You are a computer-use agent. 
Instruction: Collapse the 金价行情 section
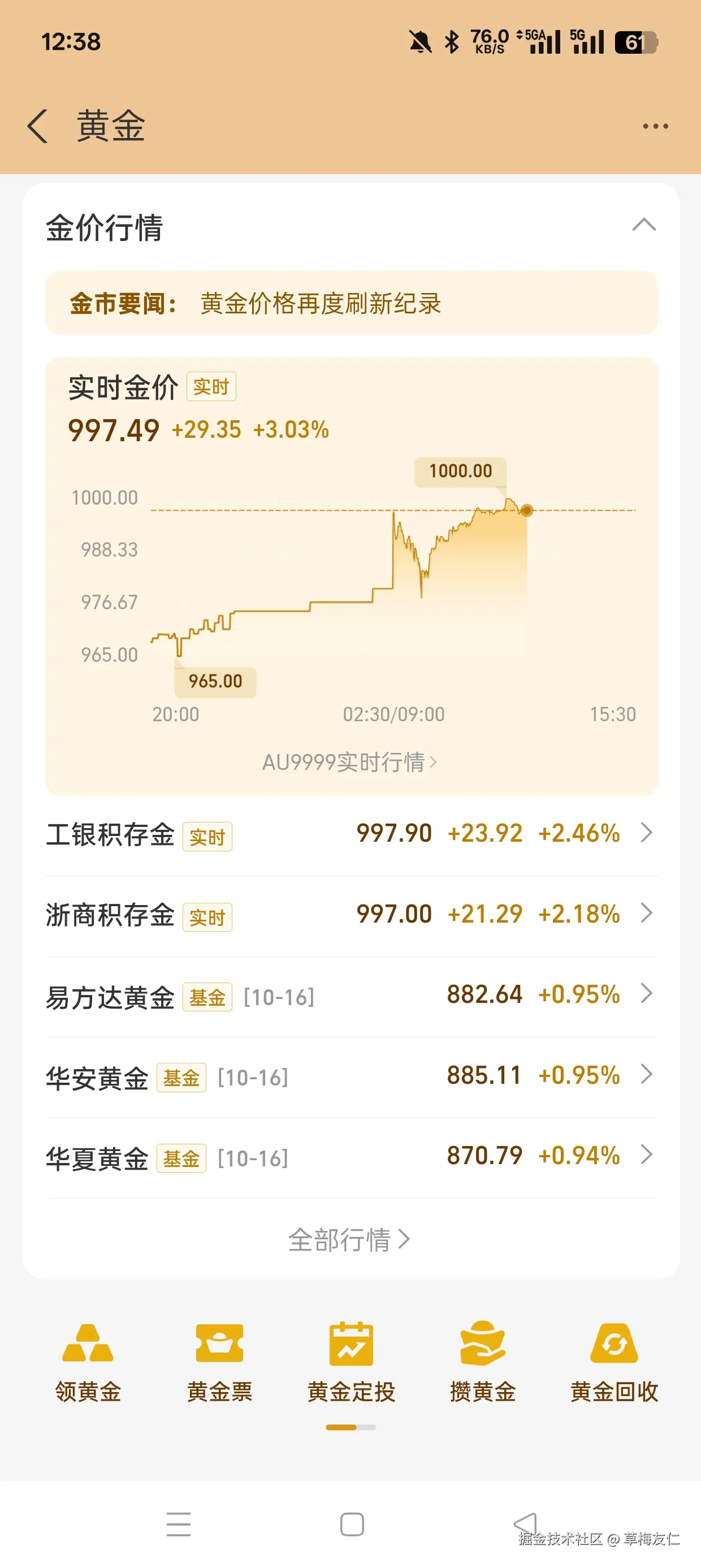pos(644,225)
